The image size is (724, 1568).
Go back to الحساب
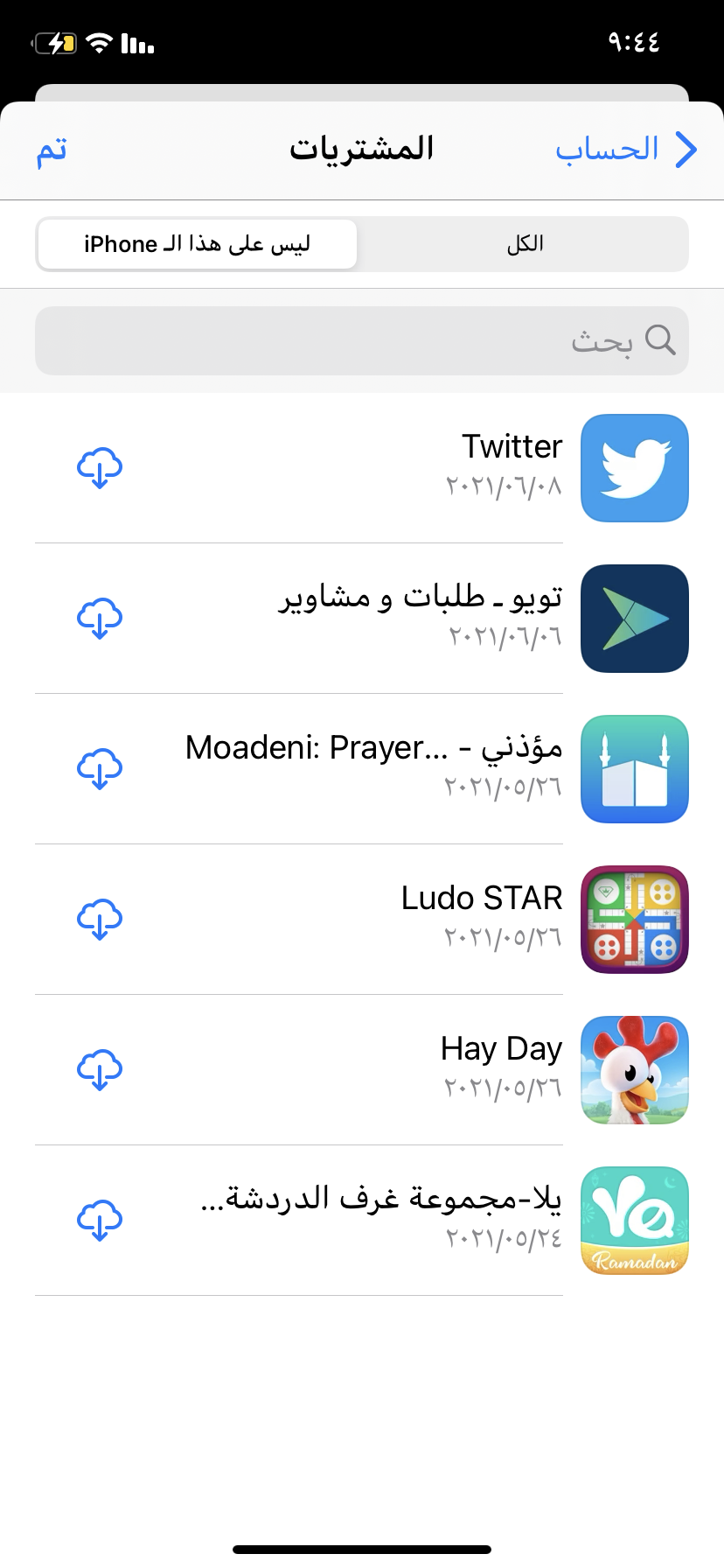coord(626,150)
